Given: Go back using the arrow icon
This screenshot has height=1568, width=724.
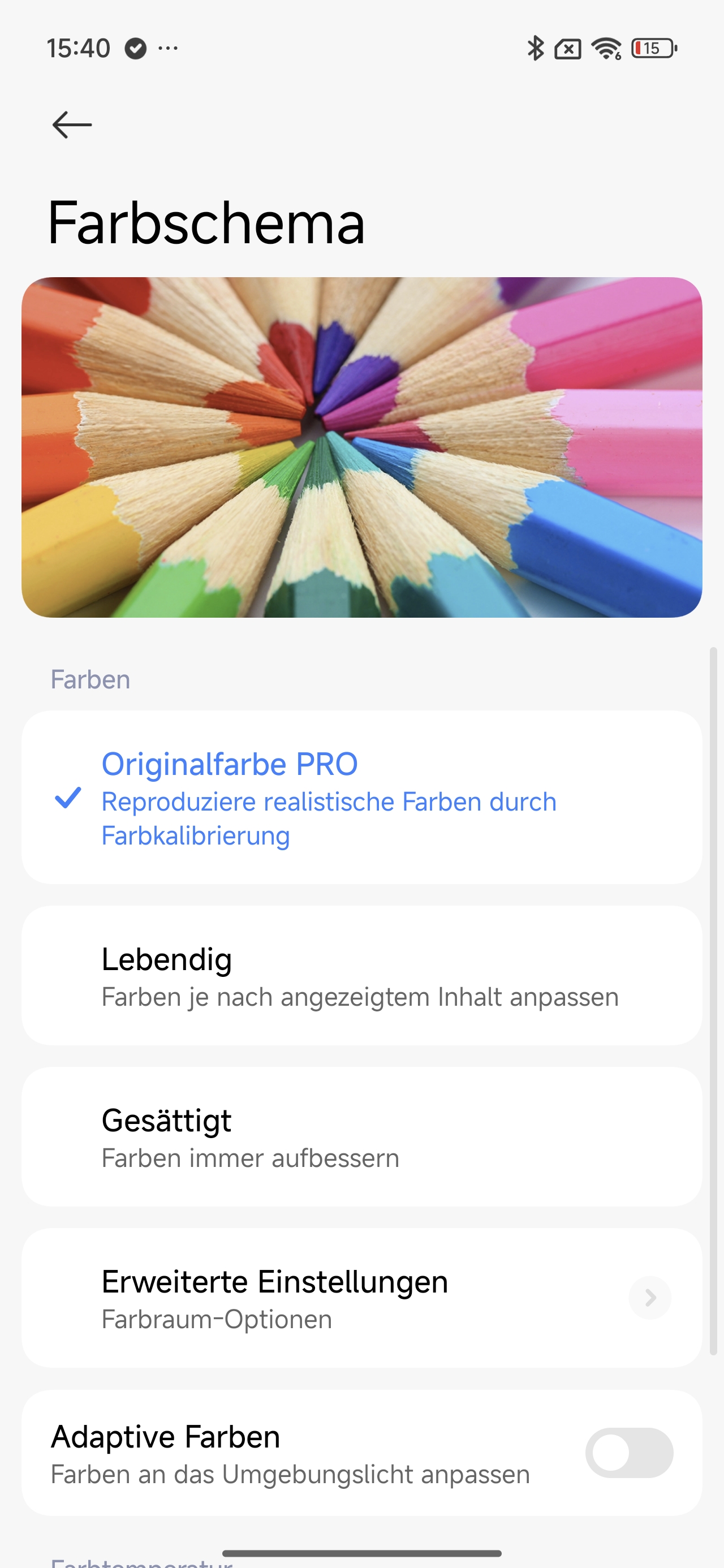Looking at the screenshot, I should tap(72, 125).
